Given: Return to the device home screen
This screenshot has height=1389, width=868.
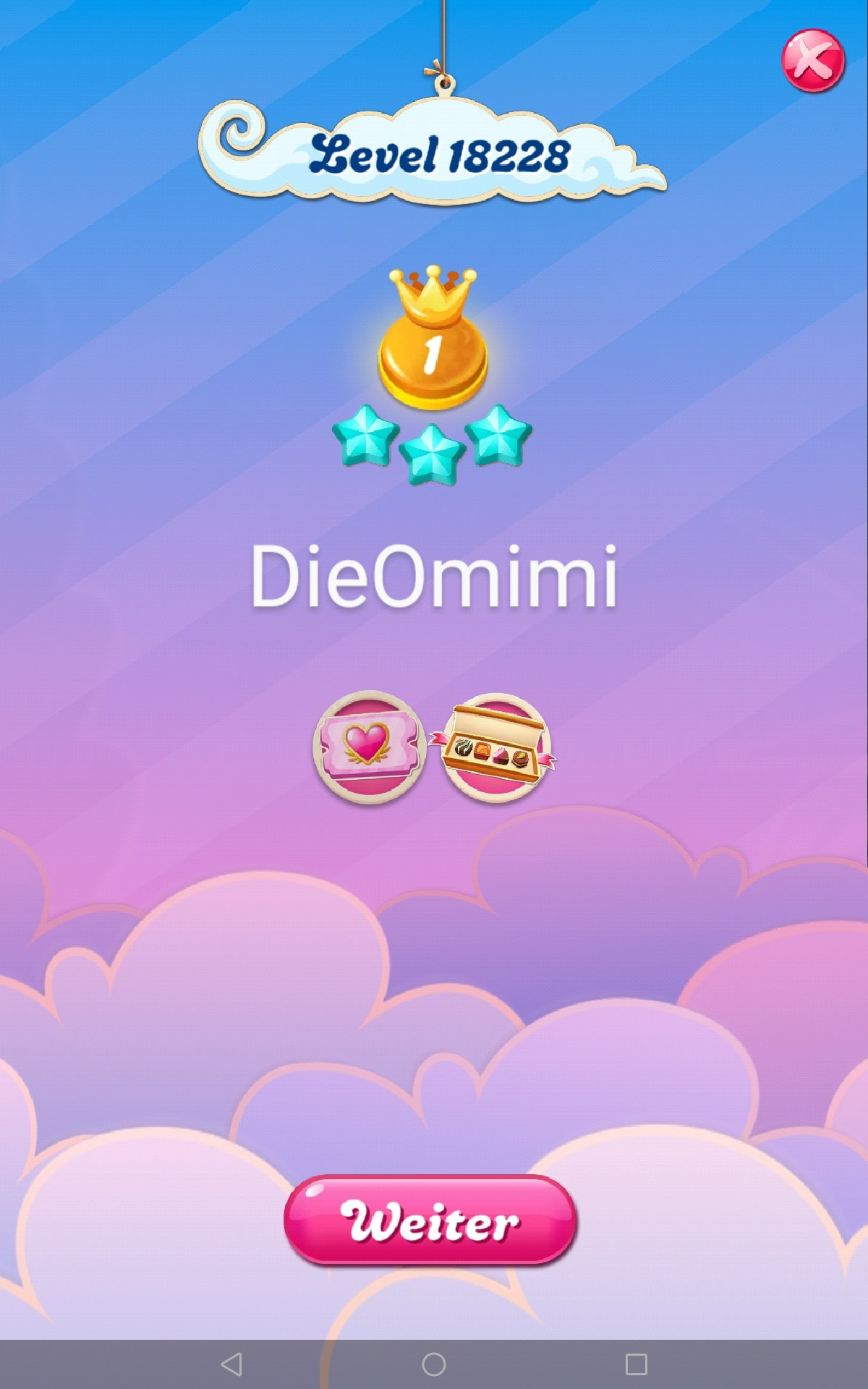Looking at the screenshot, I should pos(434,1364).
